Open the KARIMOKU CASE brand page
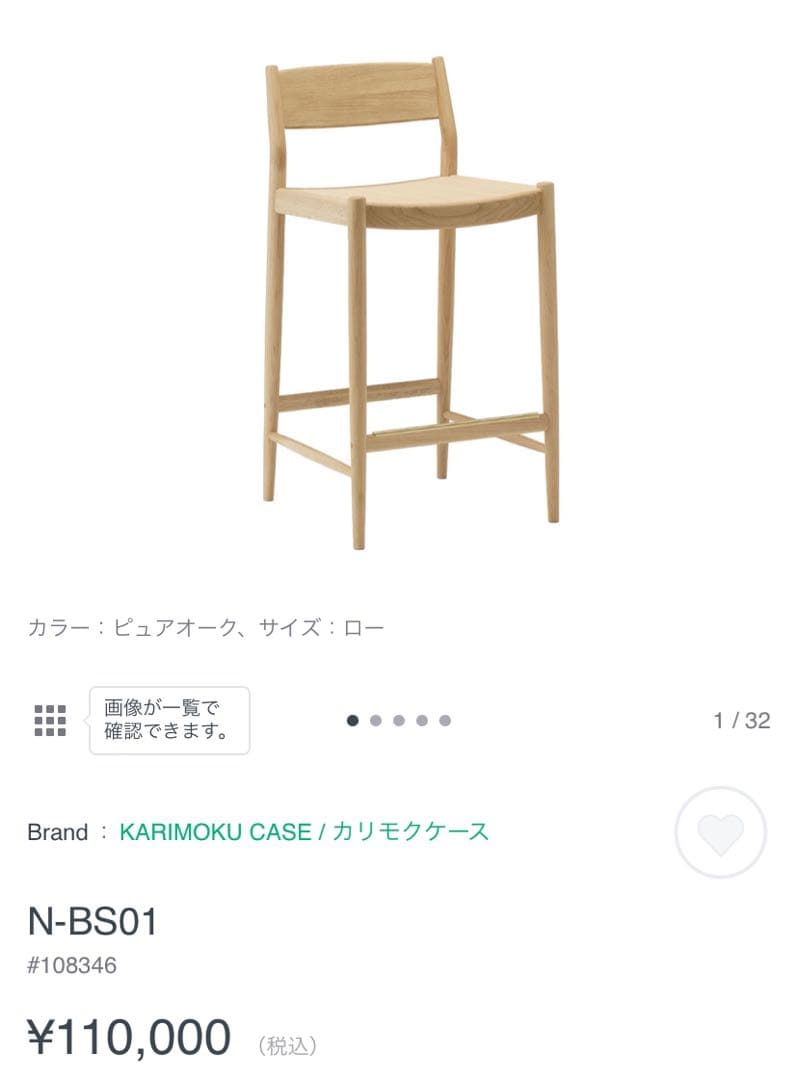Screen dimensions: 798x1080 point(213,830)
